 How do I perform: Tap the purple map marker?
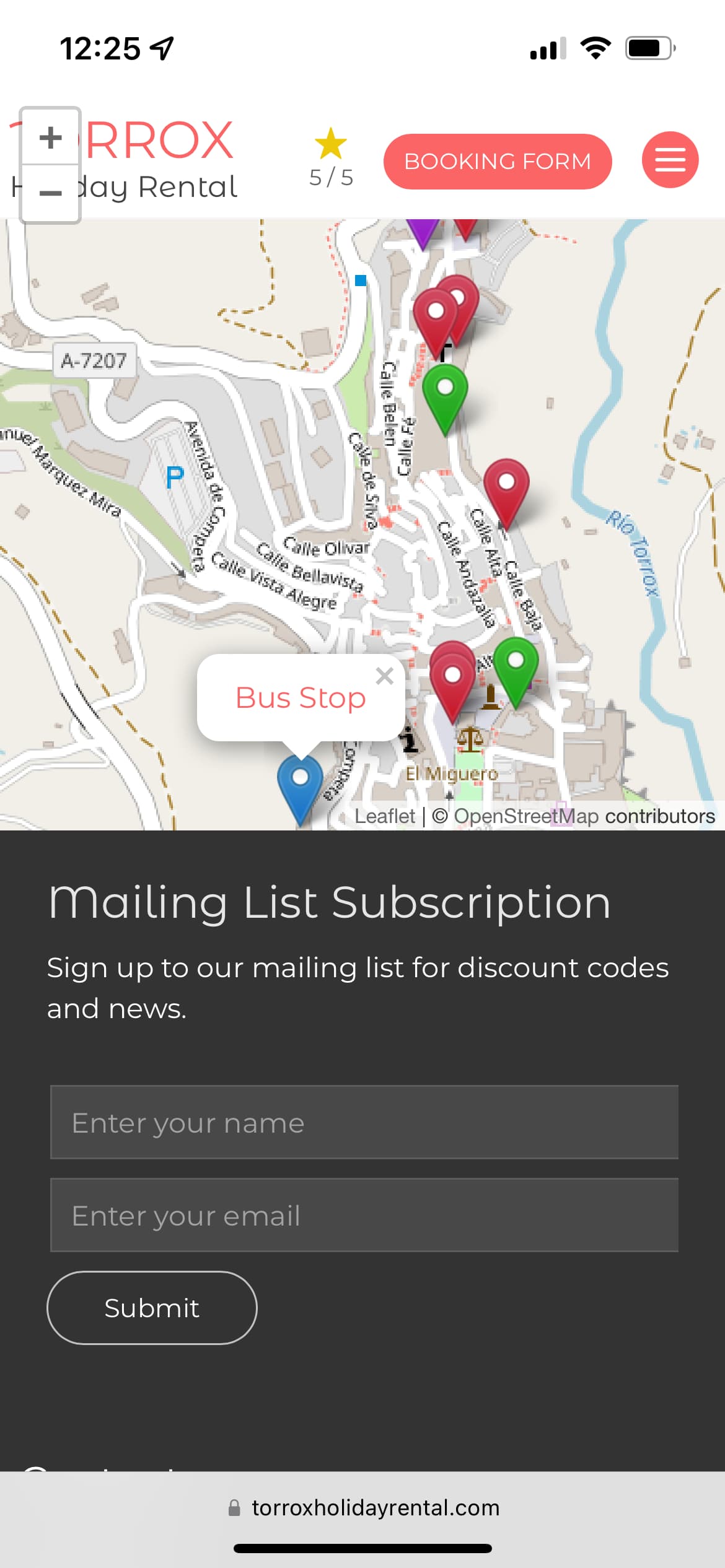423,232
